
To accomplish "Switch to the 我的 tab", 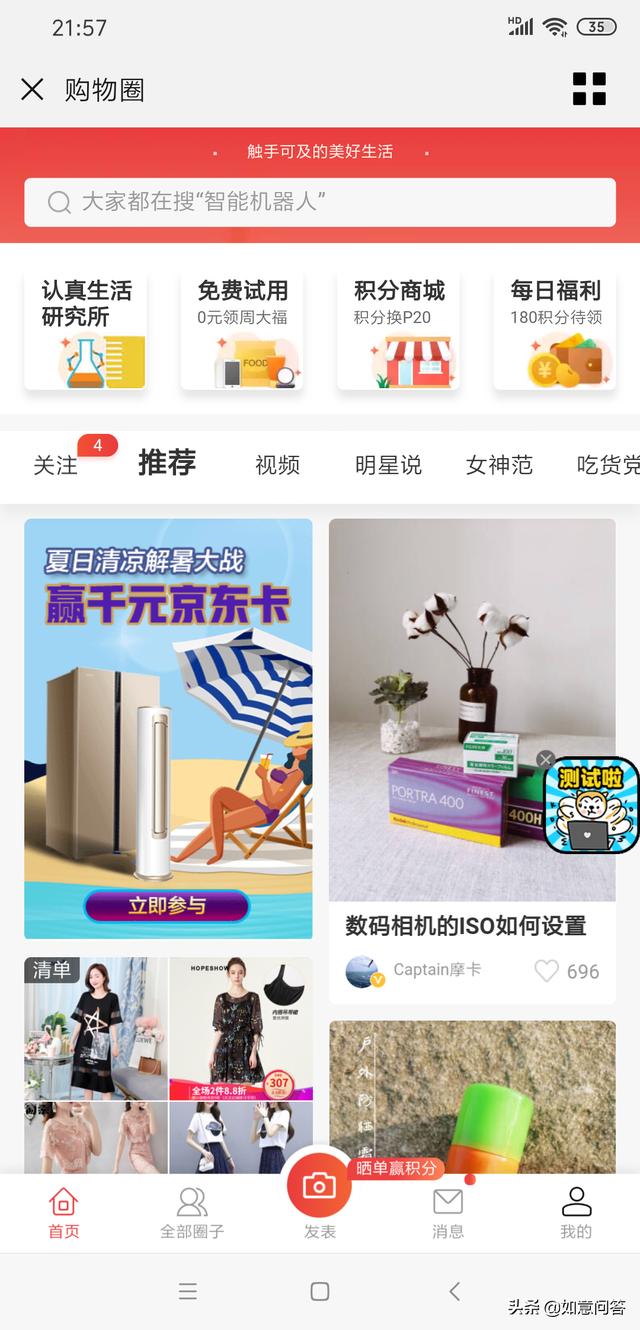I will 576,1213.
